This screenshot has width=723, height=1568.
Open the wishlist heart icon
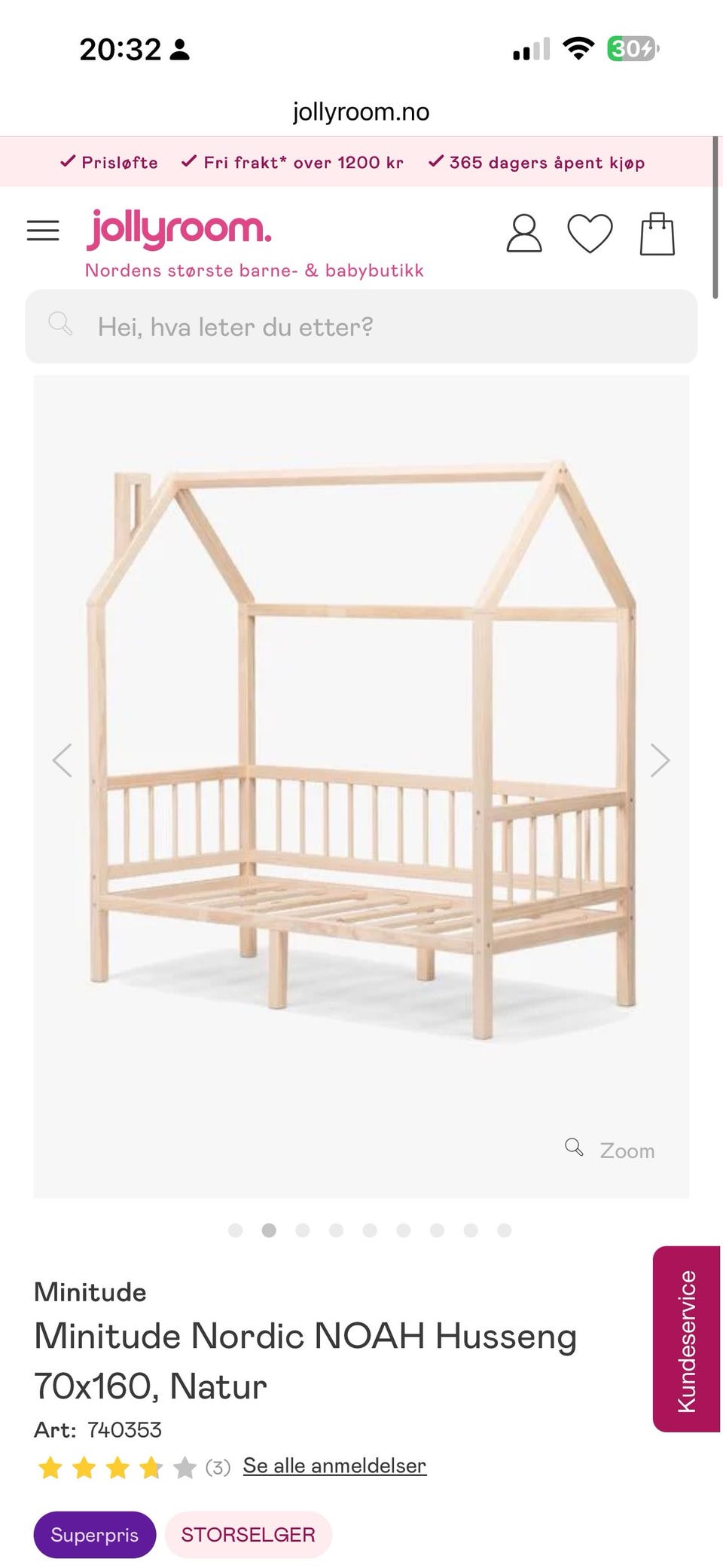point(590,234)
